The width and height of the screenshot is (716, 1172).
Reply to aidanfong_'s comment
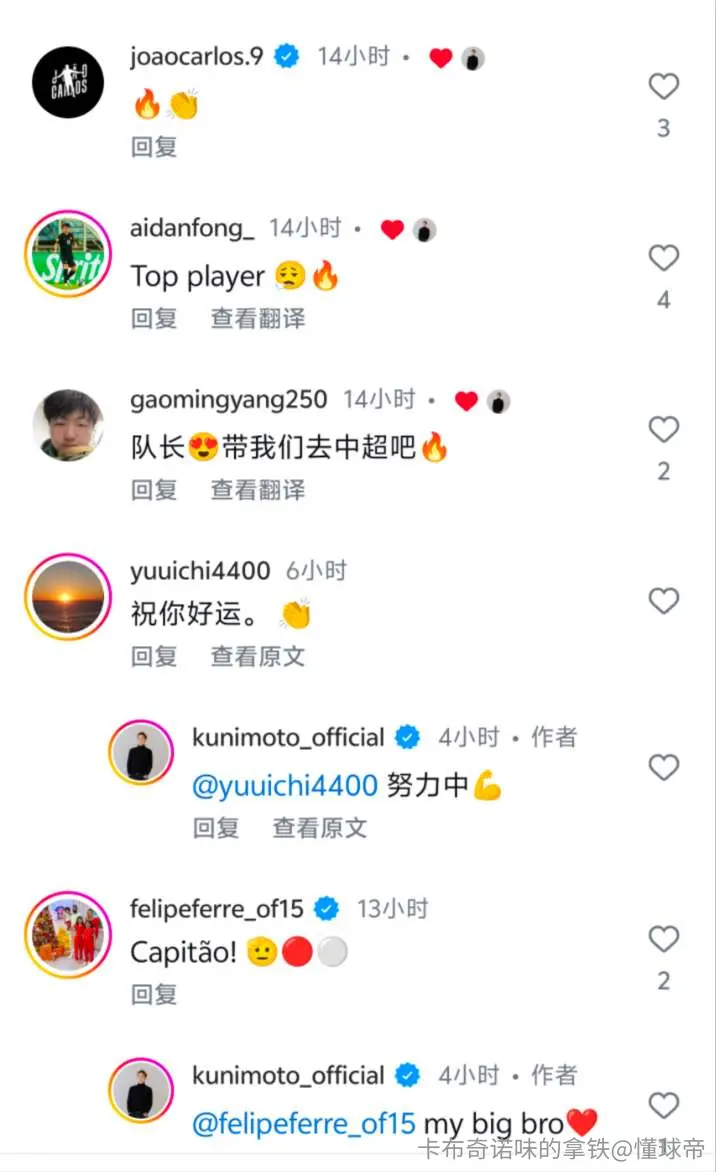tap(154, 318)
